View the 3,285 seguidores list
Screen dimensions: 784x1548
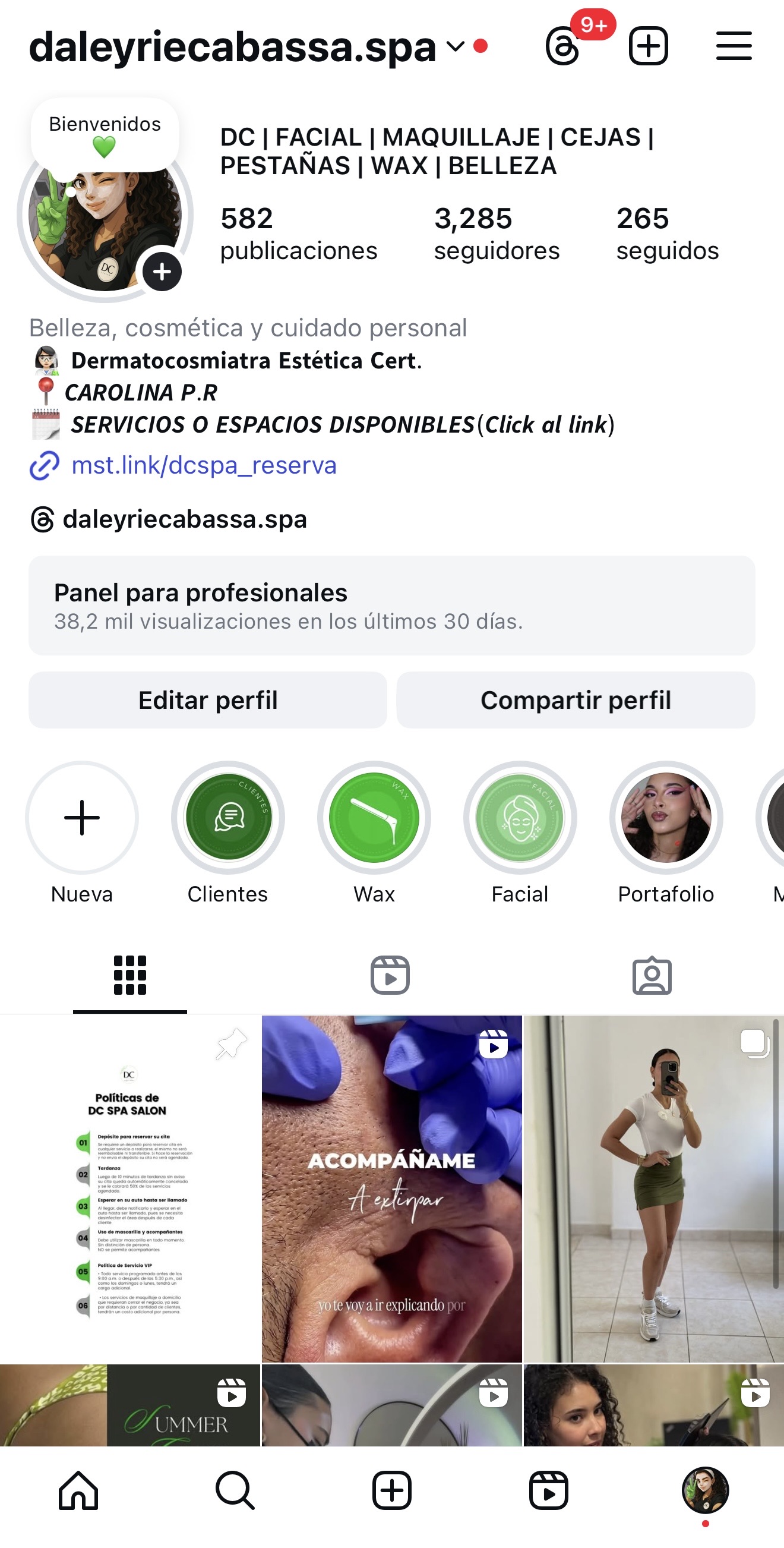pos(496,233)
